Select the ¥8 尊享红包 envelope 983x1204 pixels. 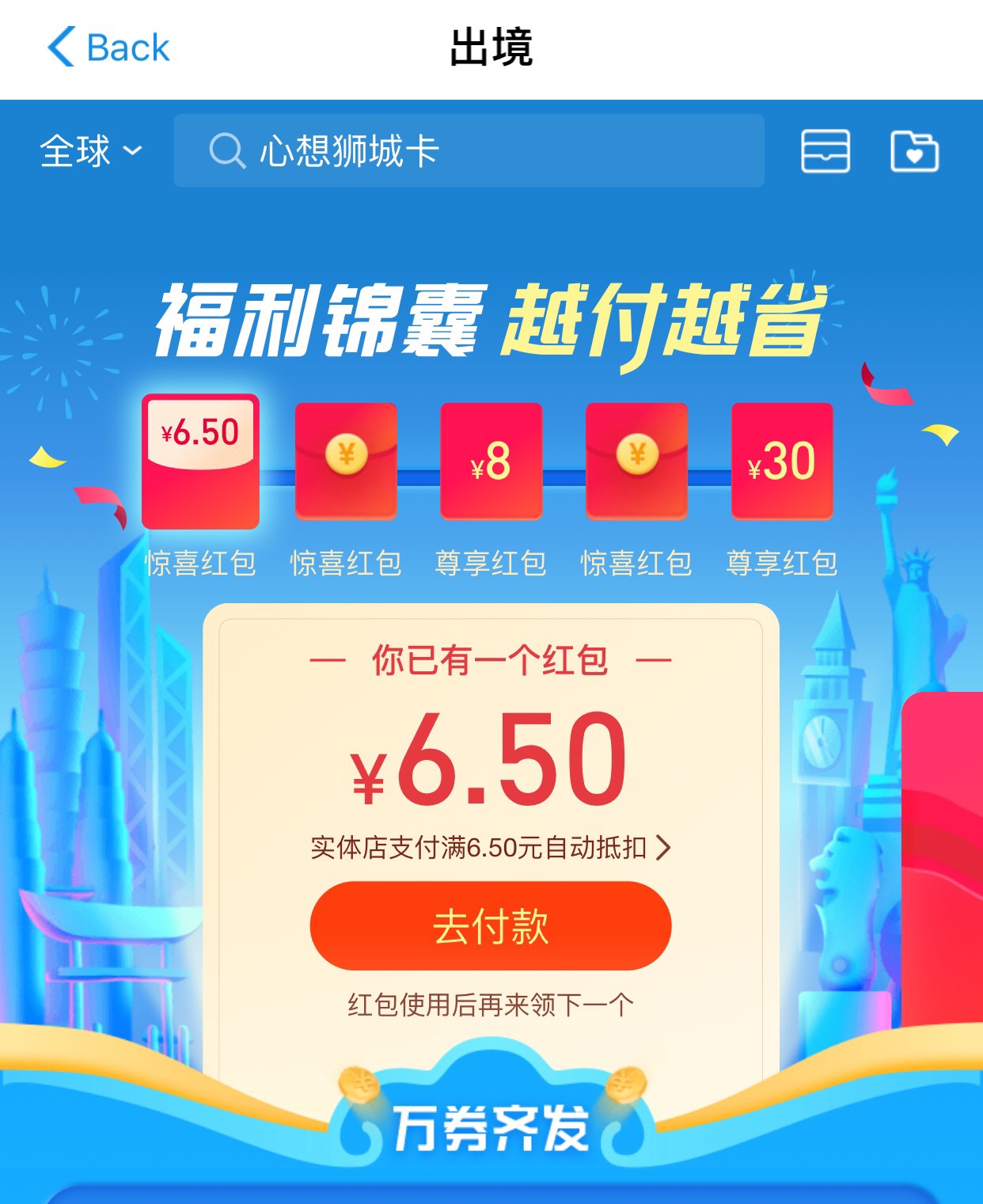tap(491, 461)
